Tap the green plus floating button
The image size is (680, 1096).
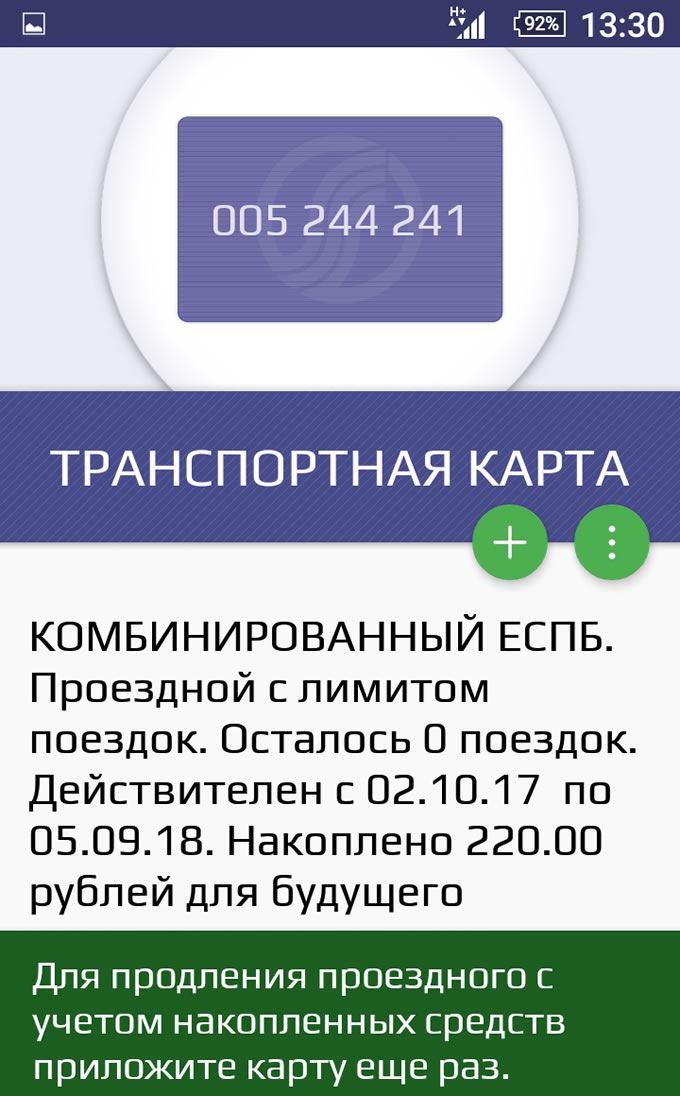click(510, 543)
